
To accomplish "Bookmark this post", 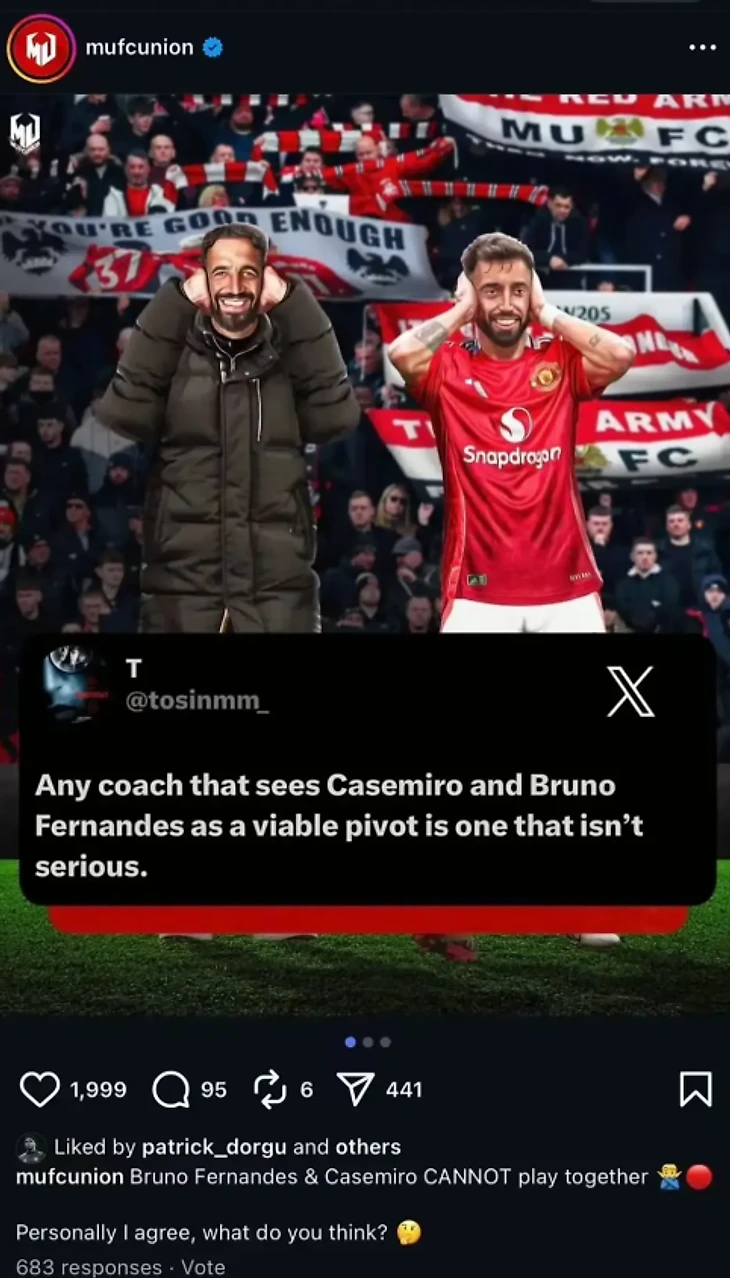I will [695, 1090].
